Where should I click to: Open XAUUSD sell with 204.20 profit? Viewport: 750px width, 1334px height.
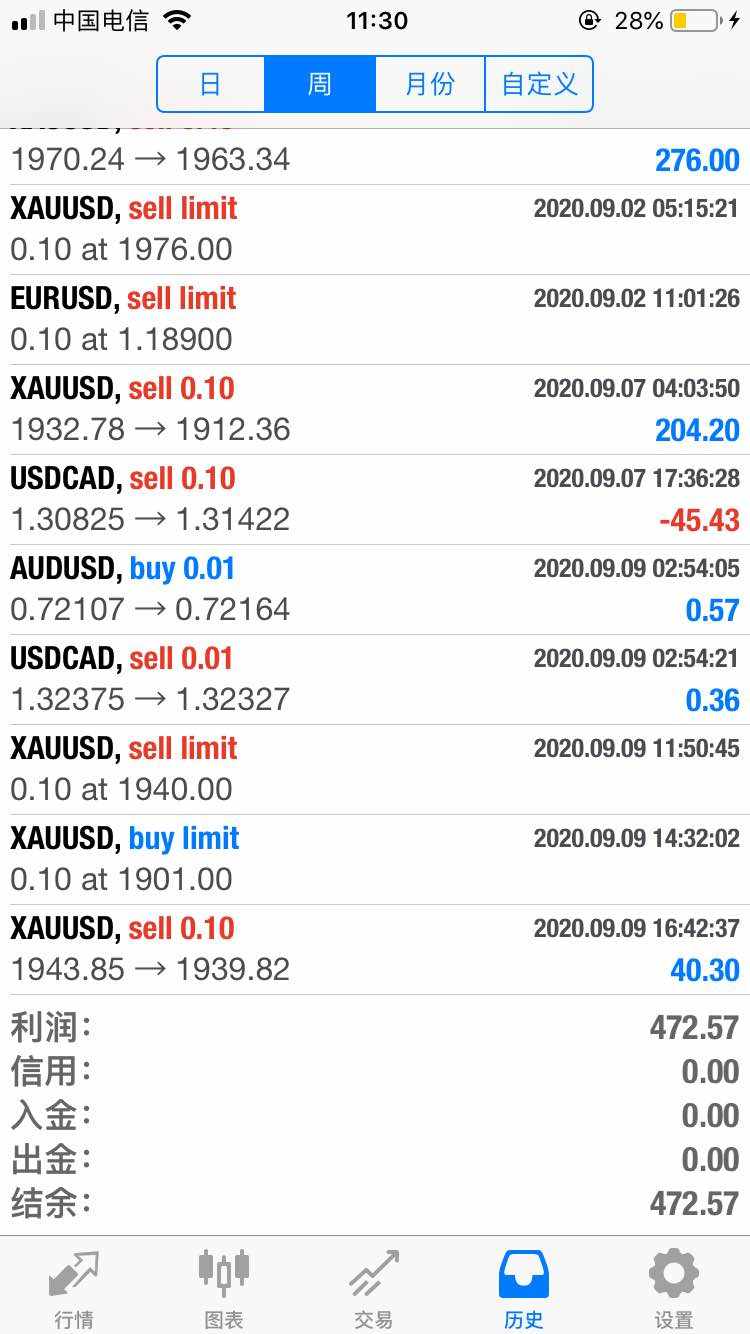(x=375, y=409)
